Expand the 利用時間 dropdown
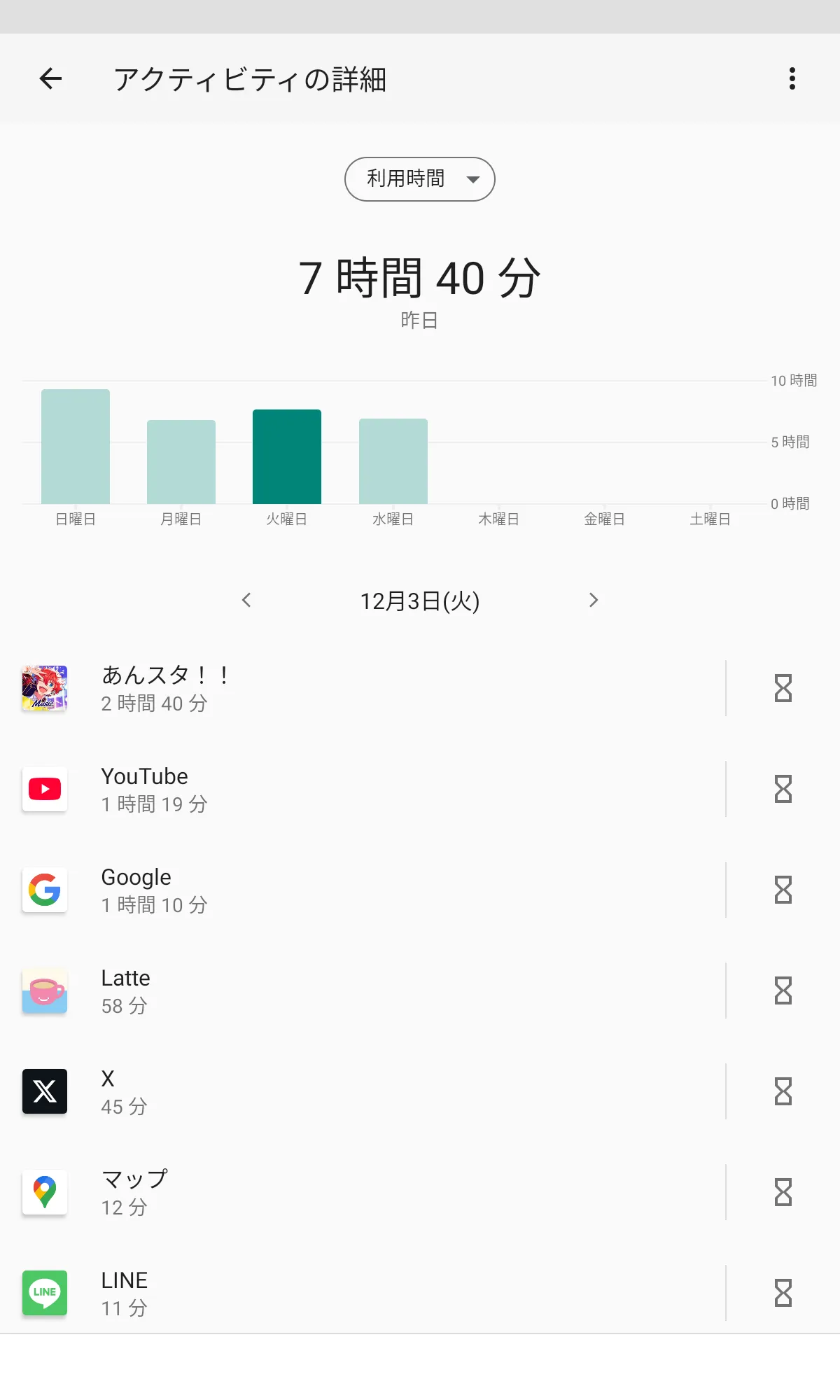 click(x=419, y=179)
